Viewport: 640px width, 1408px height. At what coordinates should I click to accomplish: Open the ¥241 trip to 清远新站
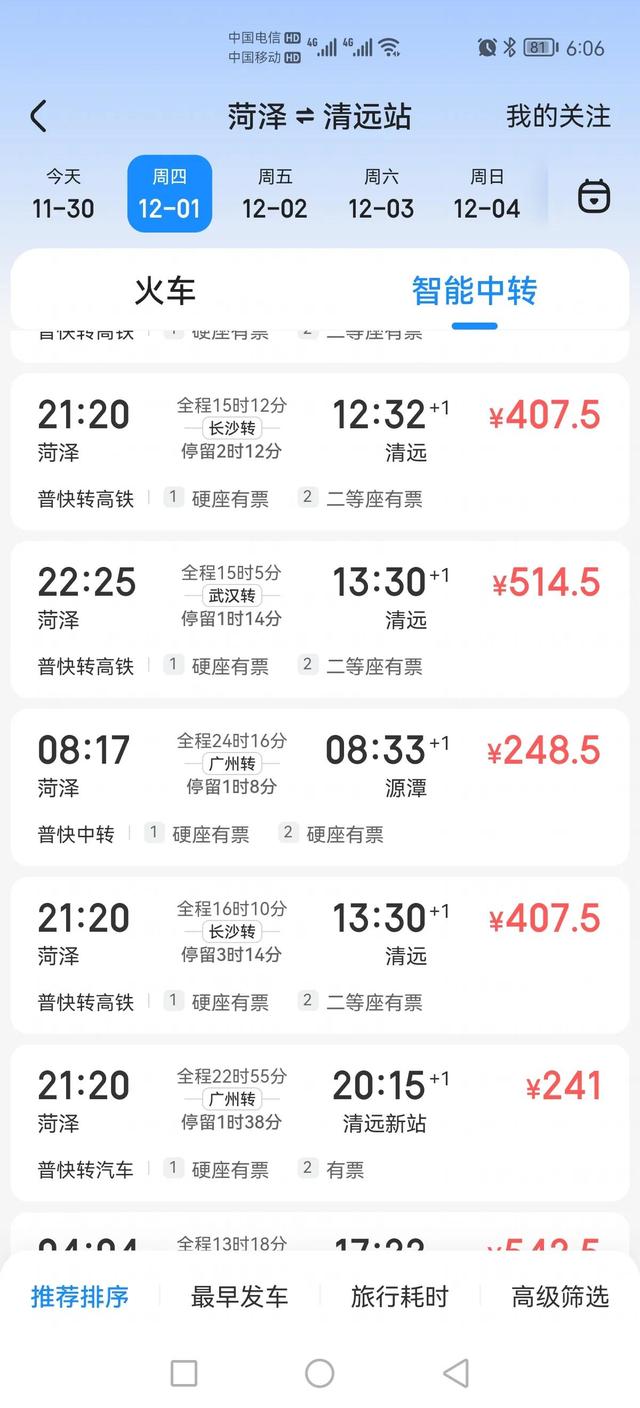pyautogui.click(x=320, y=1124)
